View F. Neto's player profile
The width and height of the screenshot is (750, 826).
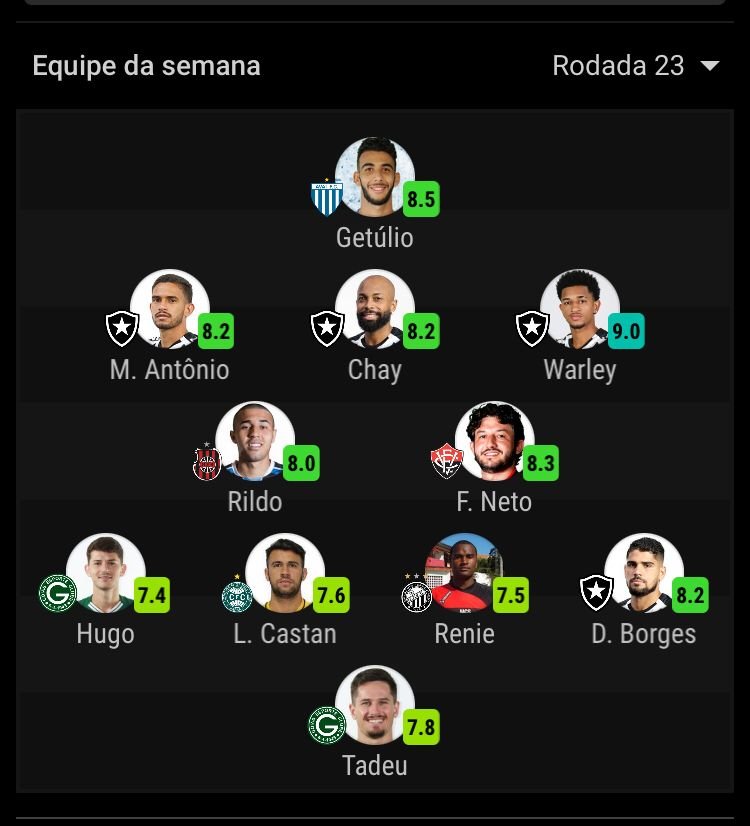pos(495,442)
